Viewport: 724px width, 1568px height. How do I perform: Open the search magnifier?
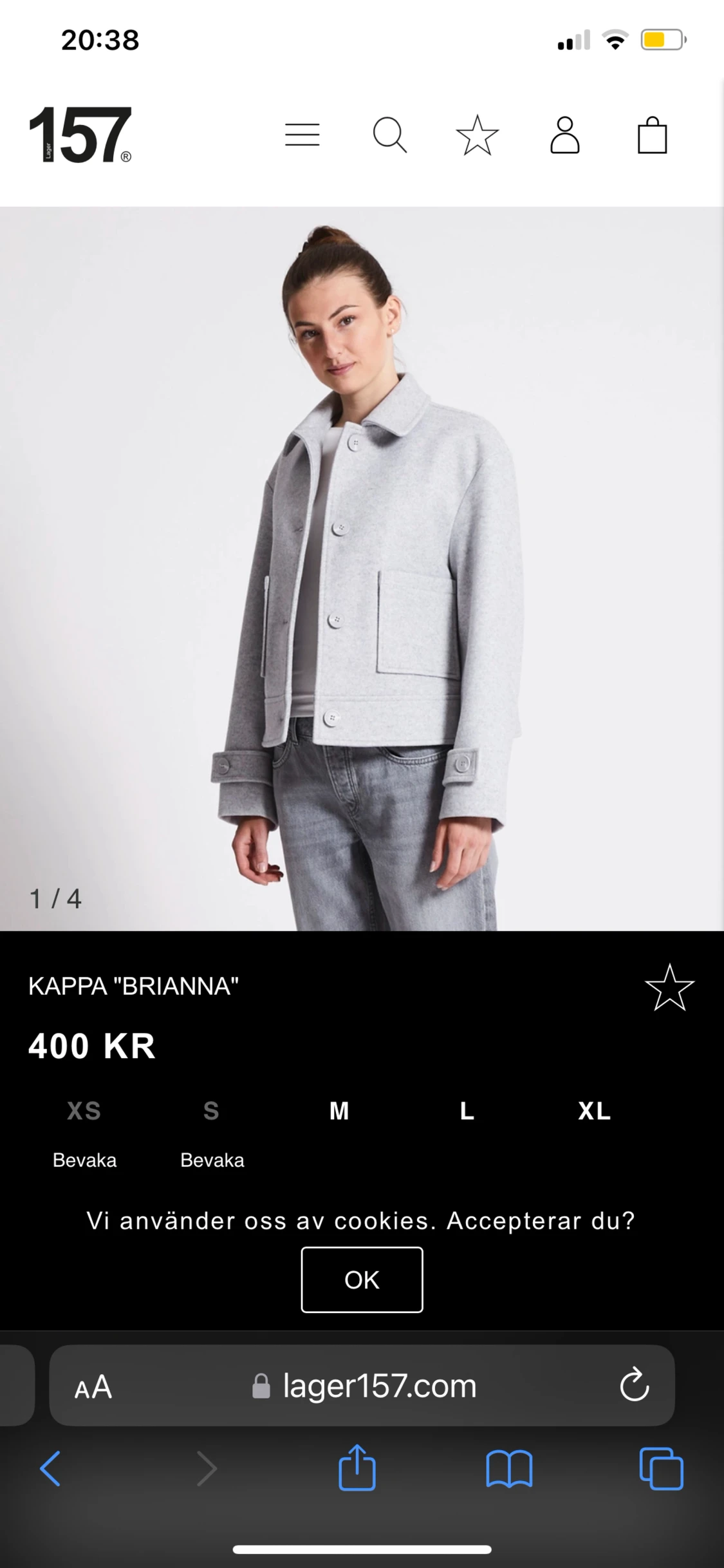point(390,135)
